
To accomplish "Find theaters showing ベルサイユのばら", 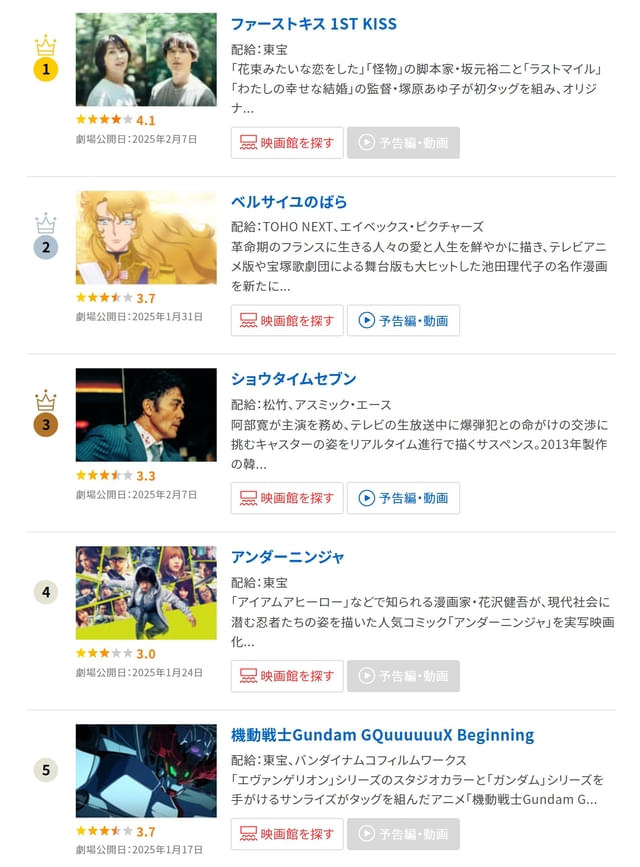I will [x=287, y=321].
